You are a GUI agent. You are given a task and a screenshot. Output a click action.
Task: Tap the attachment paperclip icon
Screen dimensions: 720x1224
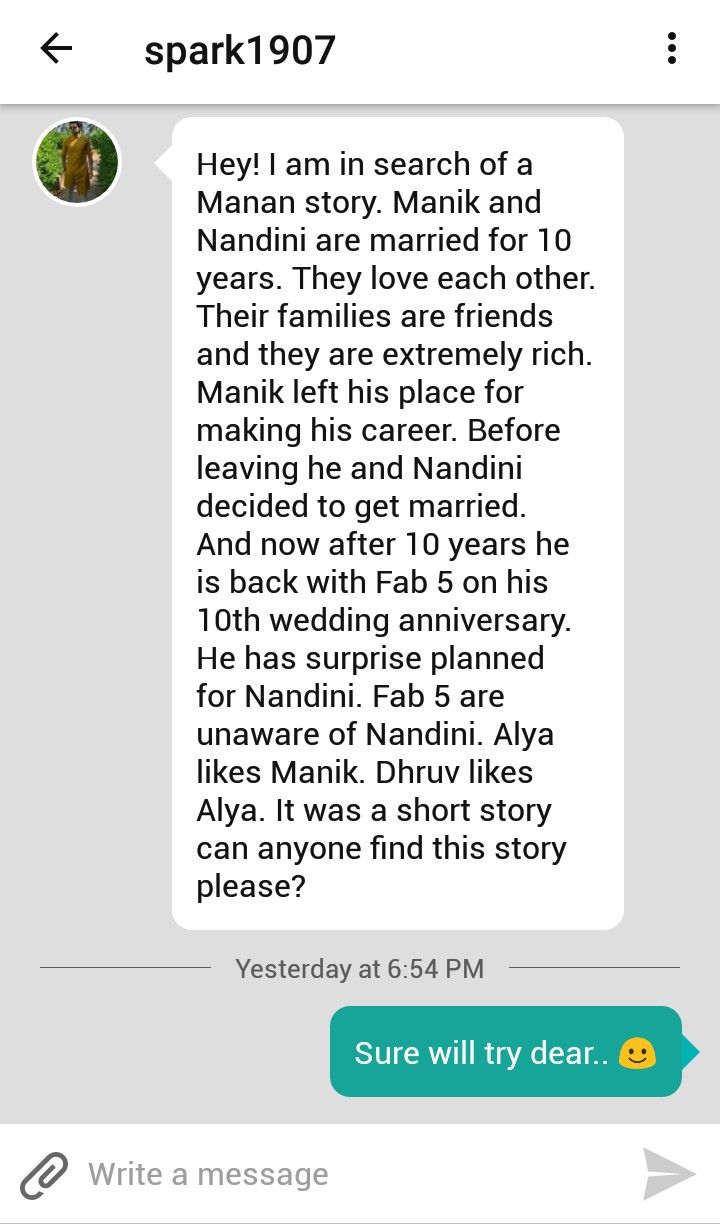(45, 1174)
